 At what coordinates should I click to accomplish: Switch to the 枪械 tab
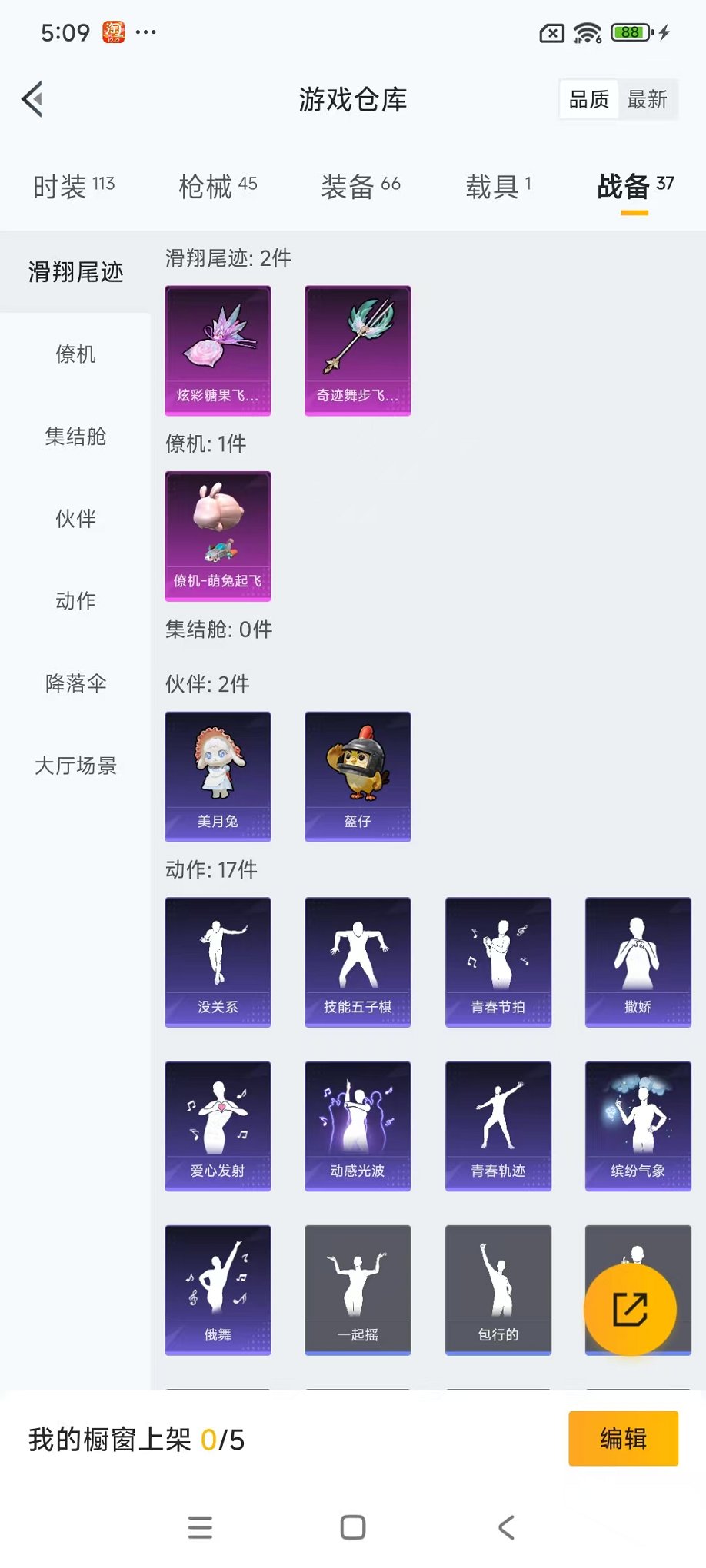tap(218, 186)
